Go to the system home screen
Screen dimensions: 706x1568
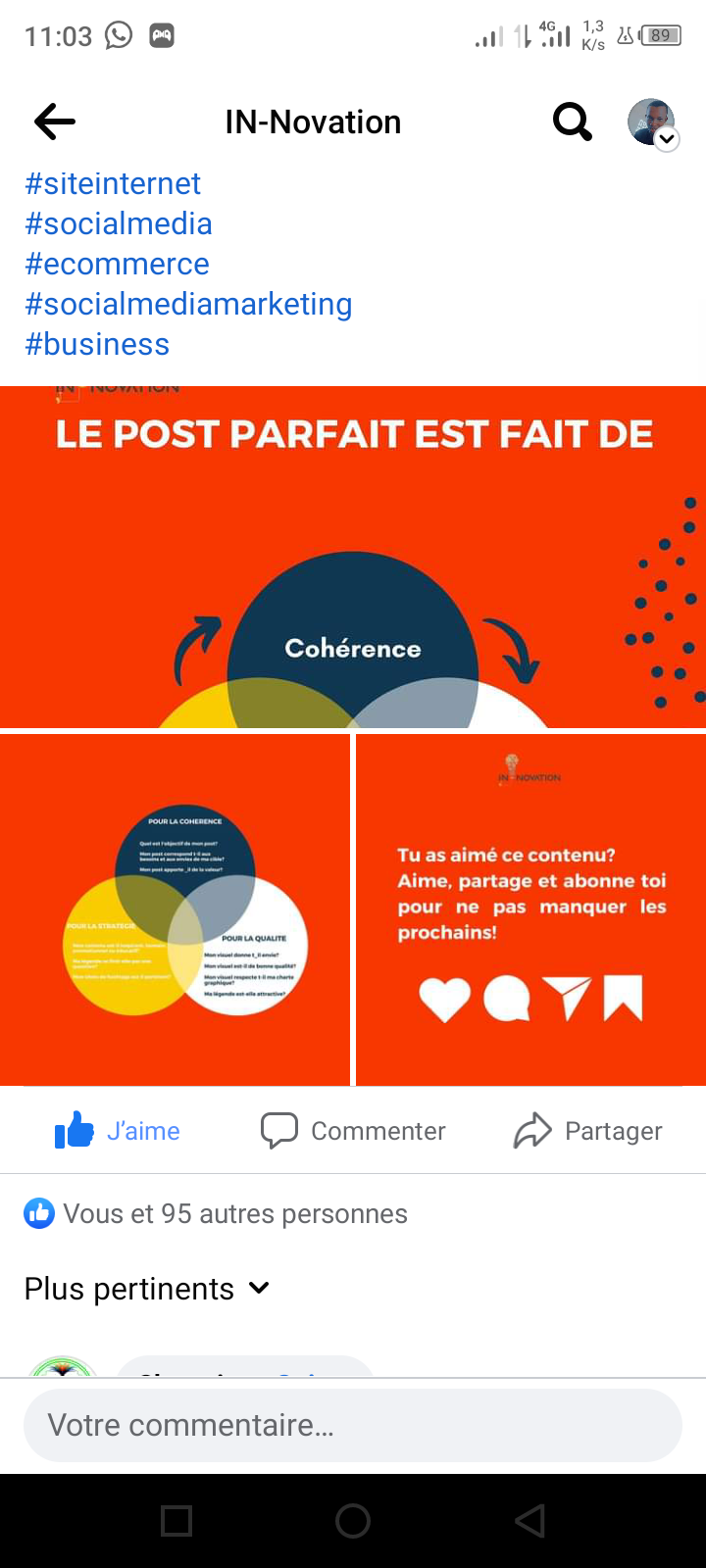click(x=353, y=1521)
